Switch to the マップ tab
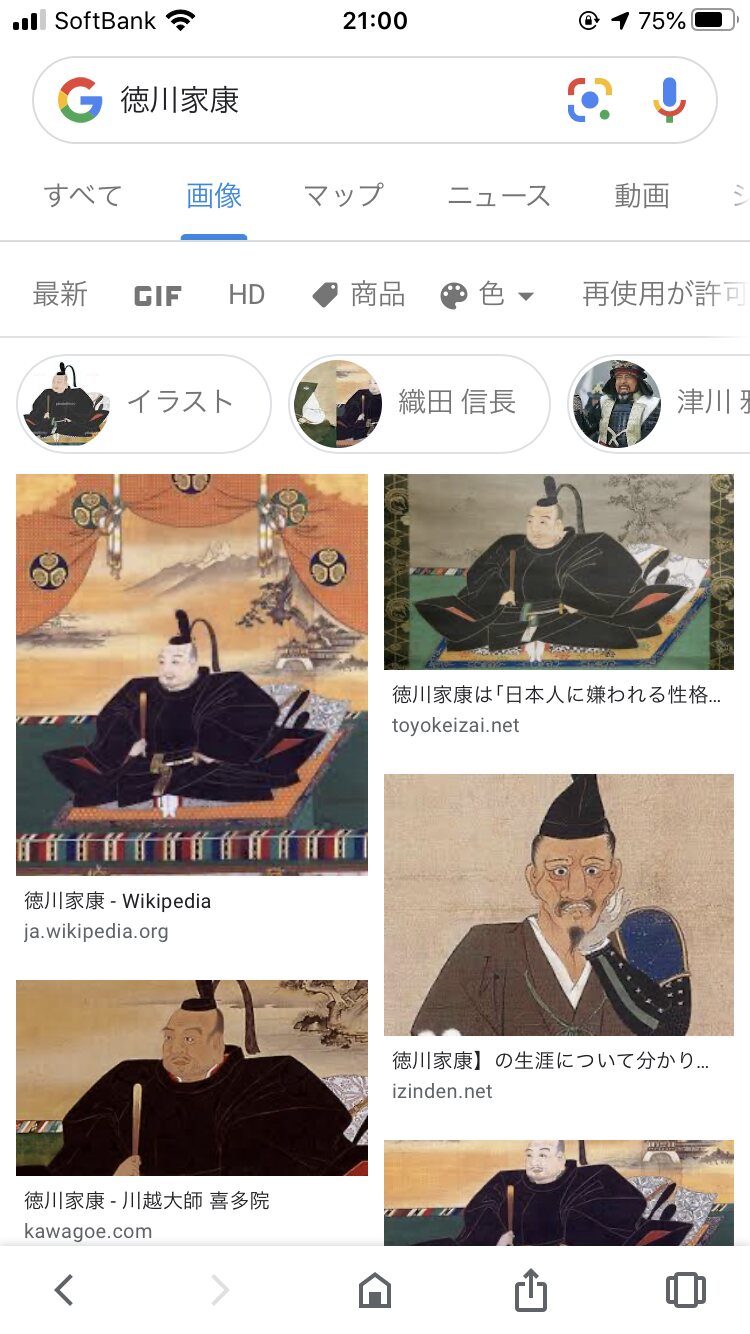The height and width of the screenshot is (1334, 750). [343, 196]
